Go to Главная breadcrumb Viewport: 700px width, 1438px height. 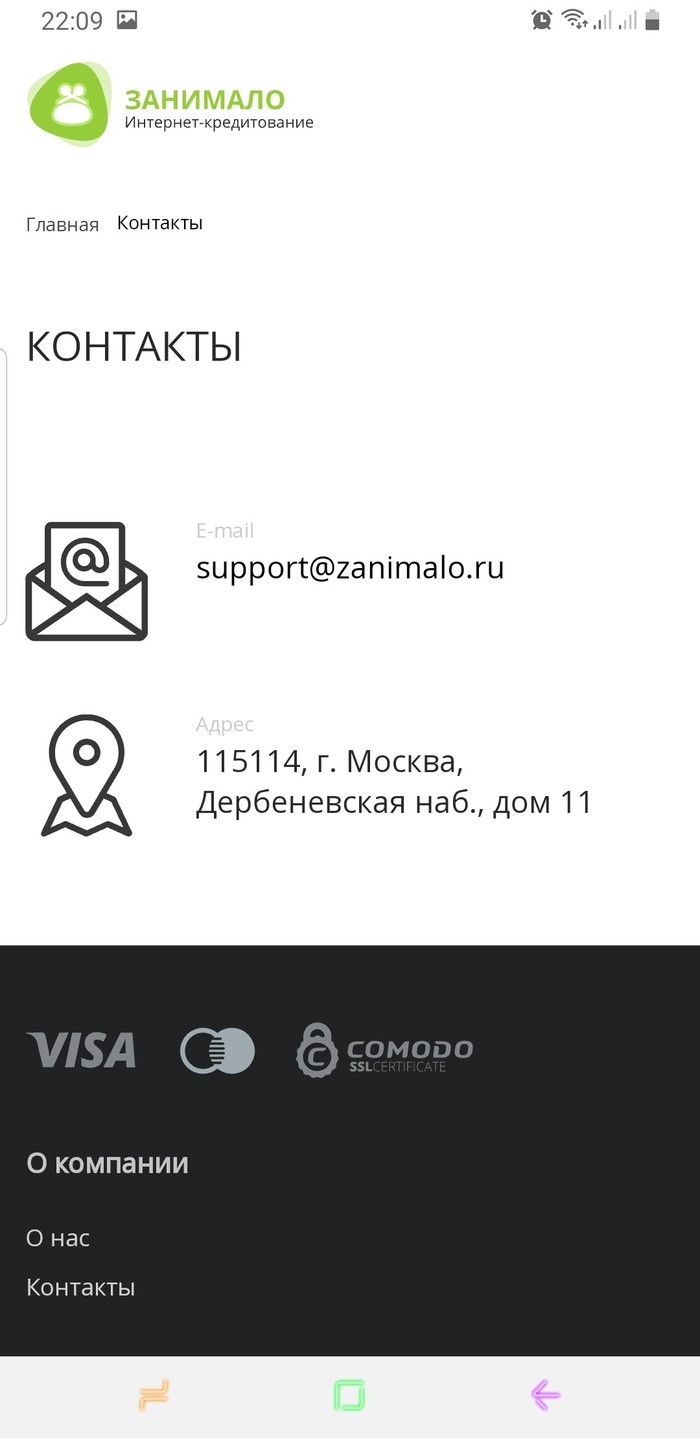pos(62,225)
